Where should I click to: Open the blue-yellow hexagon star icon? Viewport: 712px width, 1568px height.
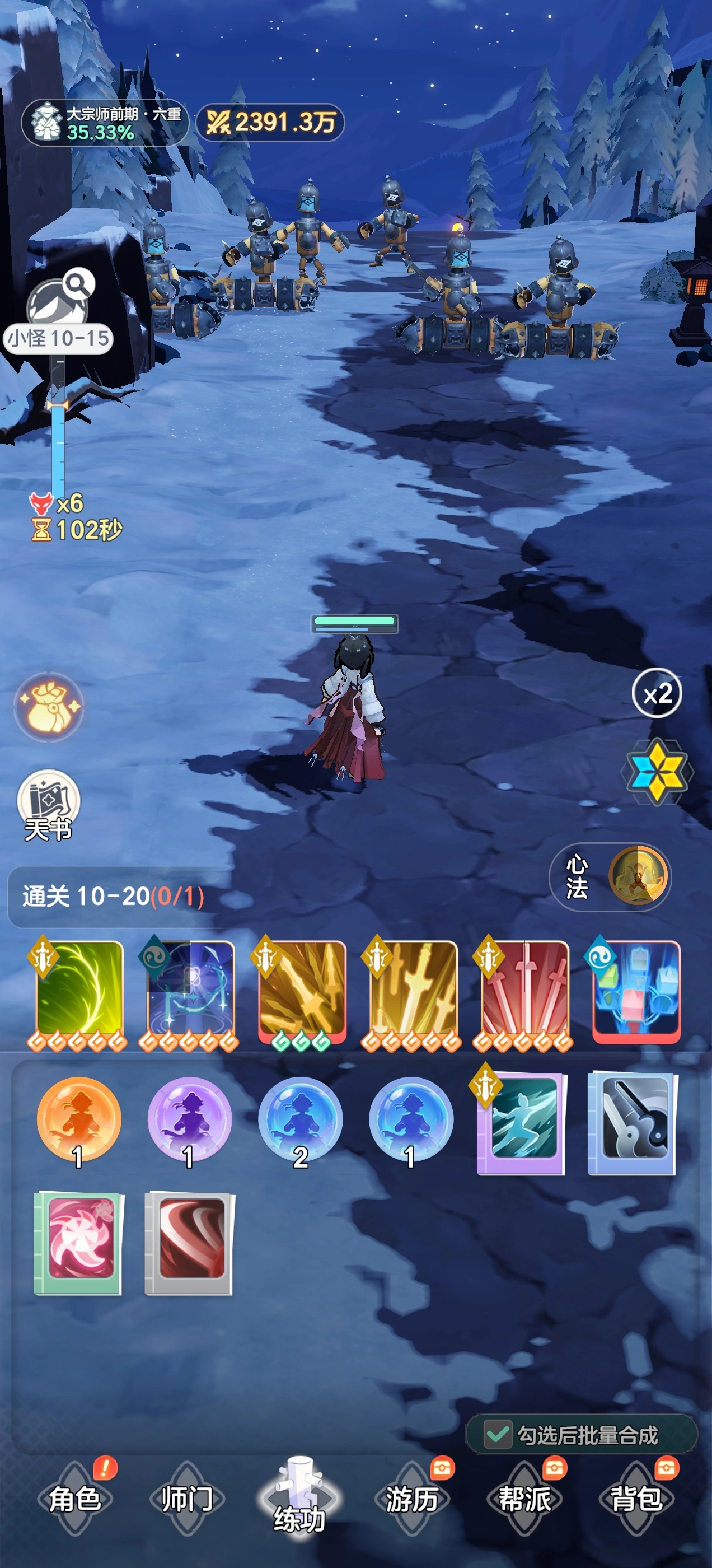pos(657,772)
